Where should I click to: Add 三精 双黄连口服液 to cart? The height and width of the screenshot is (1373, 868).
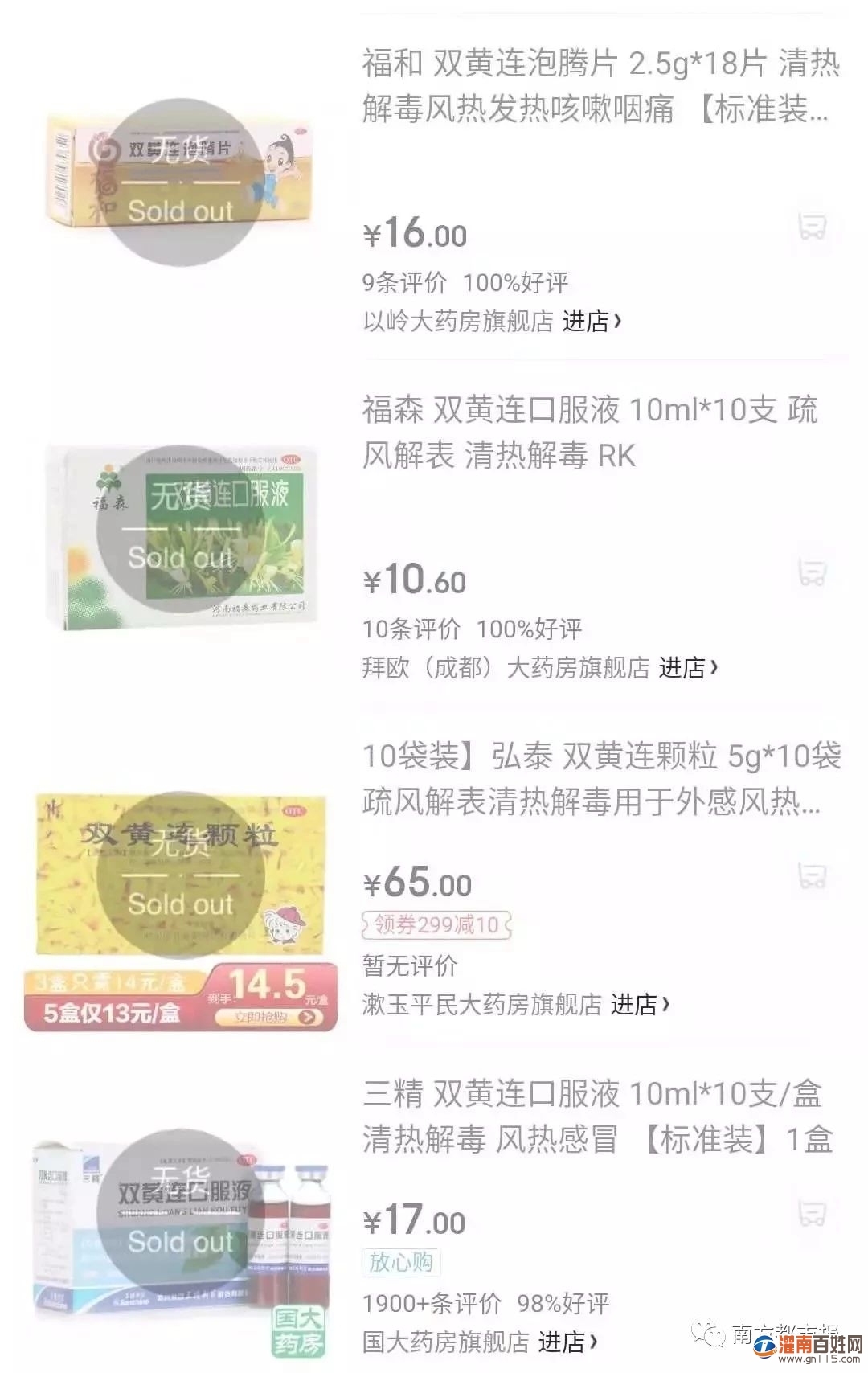(x=812, y=1214)
